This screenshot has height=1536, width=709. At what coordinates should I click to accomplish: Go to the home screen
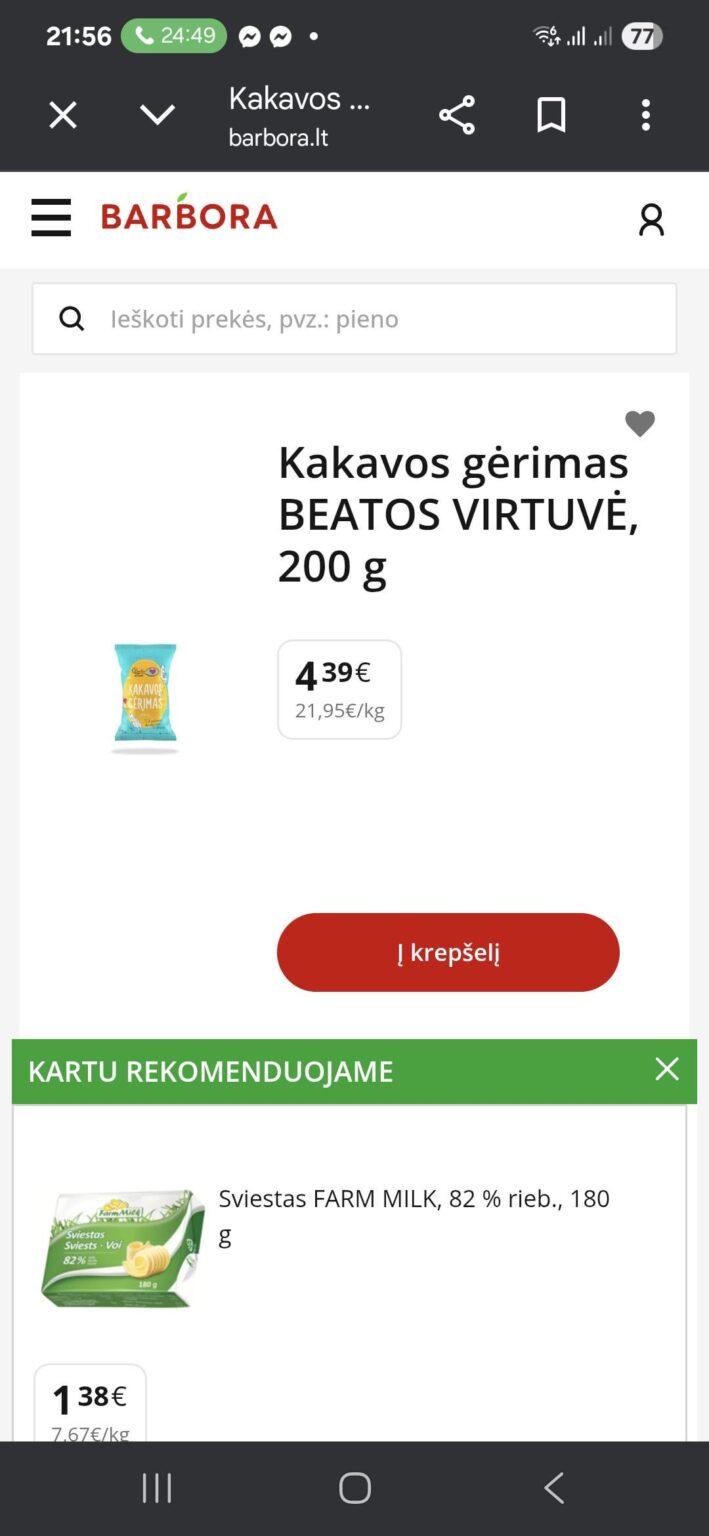[x=354, y=1488]
